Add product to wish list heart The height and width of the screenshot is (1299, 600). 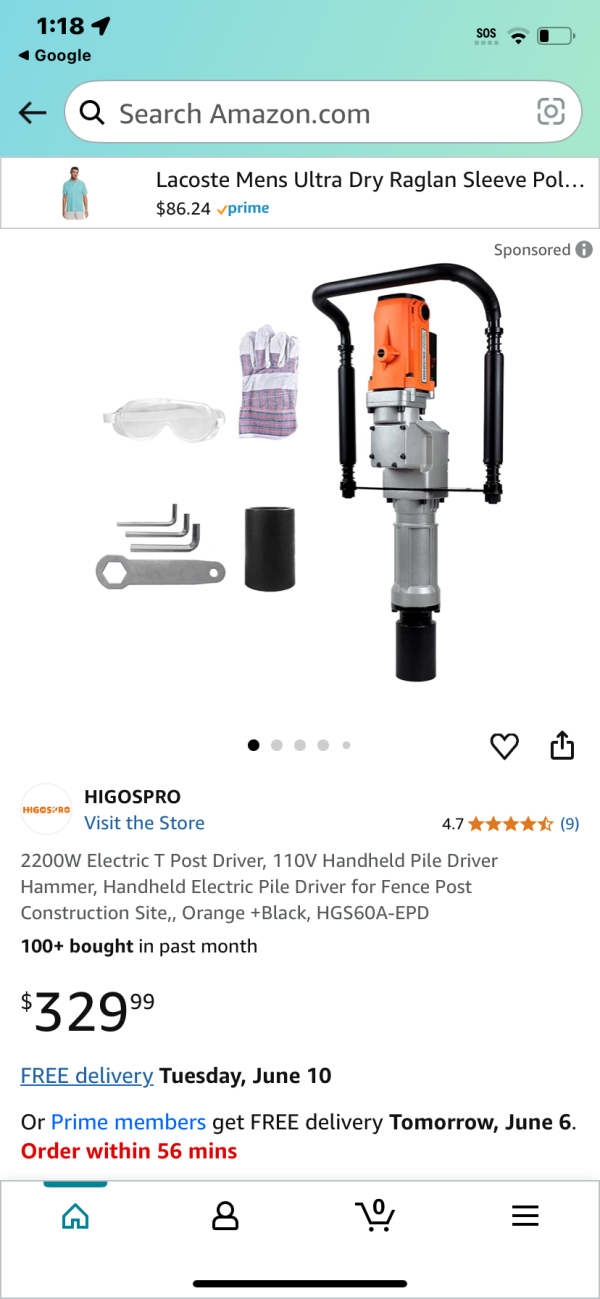[x=504, y=746]
